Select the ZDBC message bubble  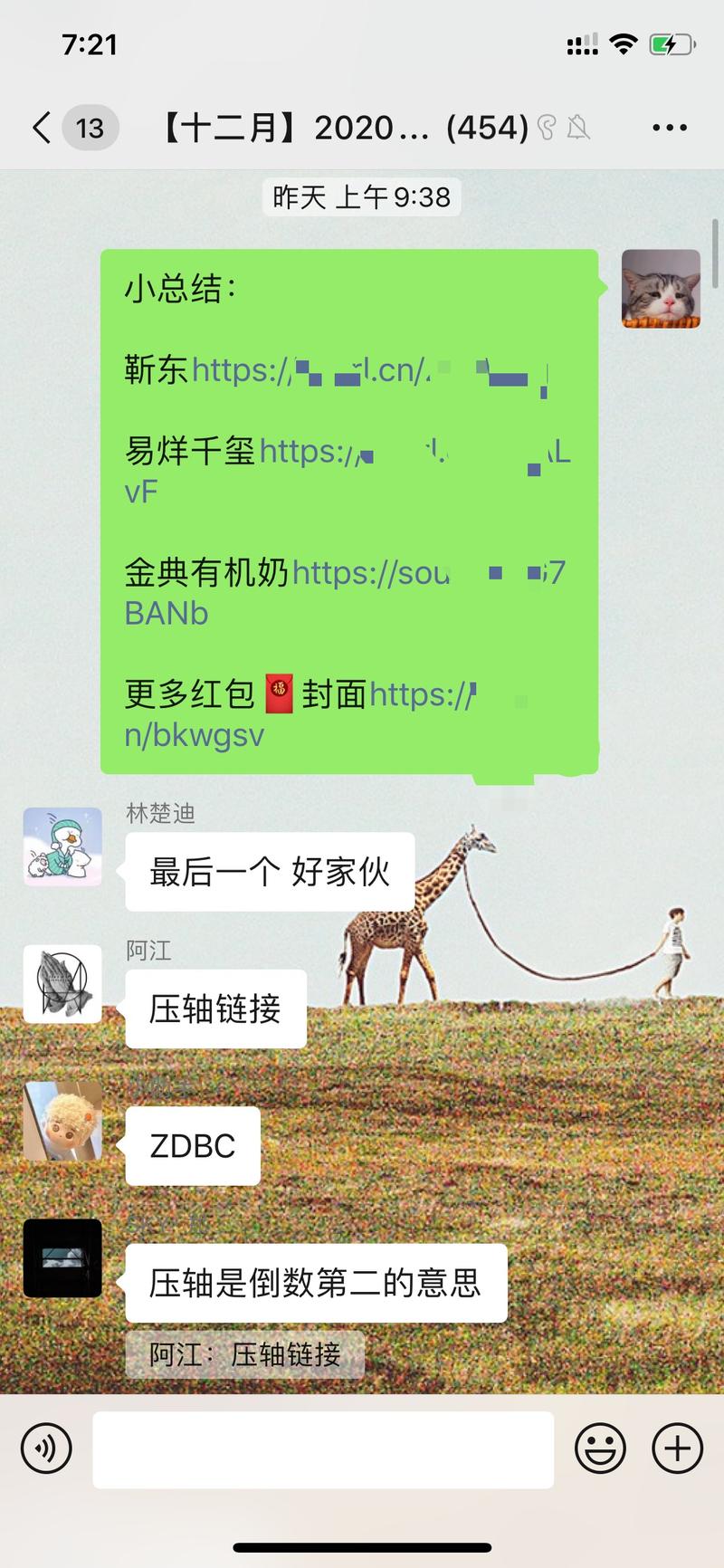tap(192, 1145)
